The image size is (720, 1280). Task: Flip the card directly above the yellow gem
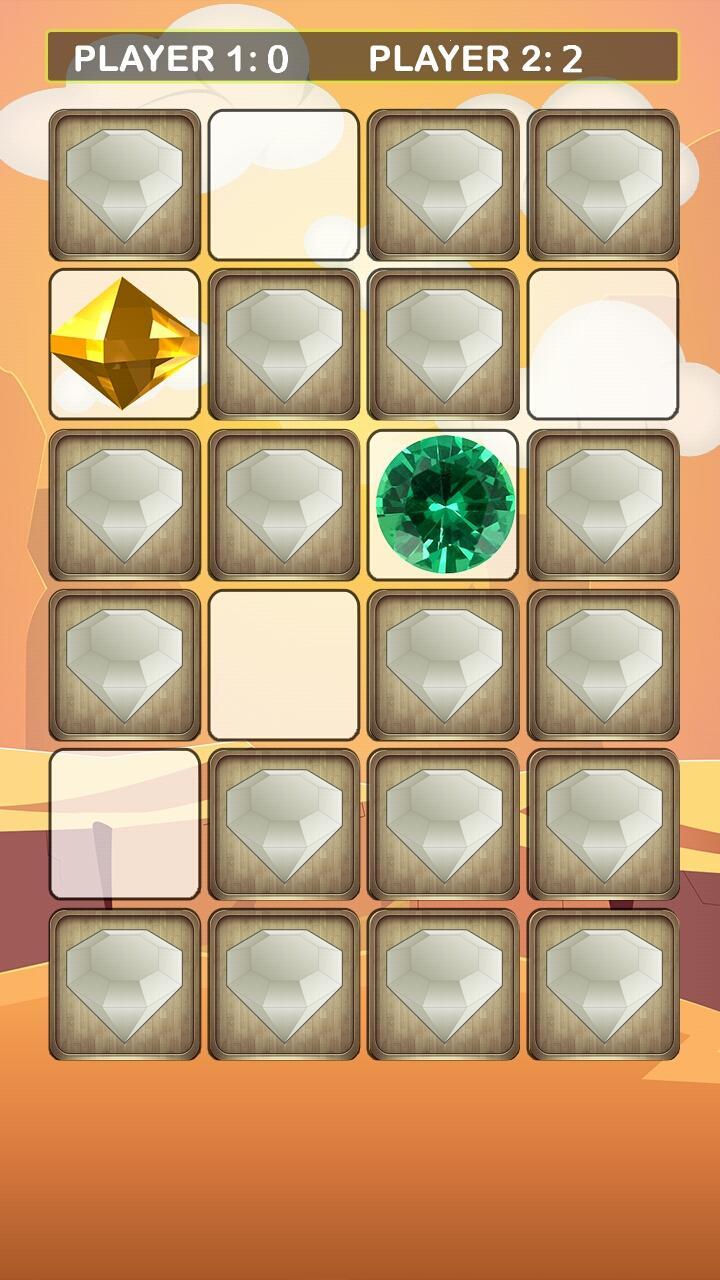pyautogui.click(x=124, y=185)
